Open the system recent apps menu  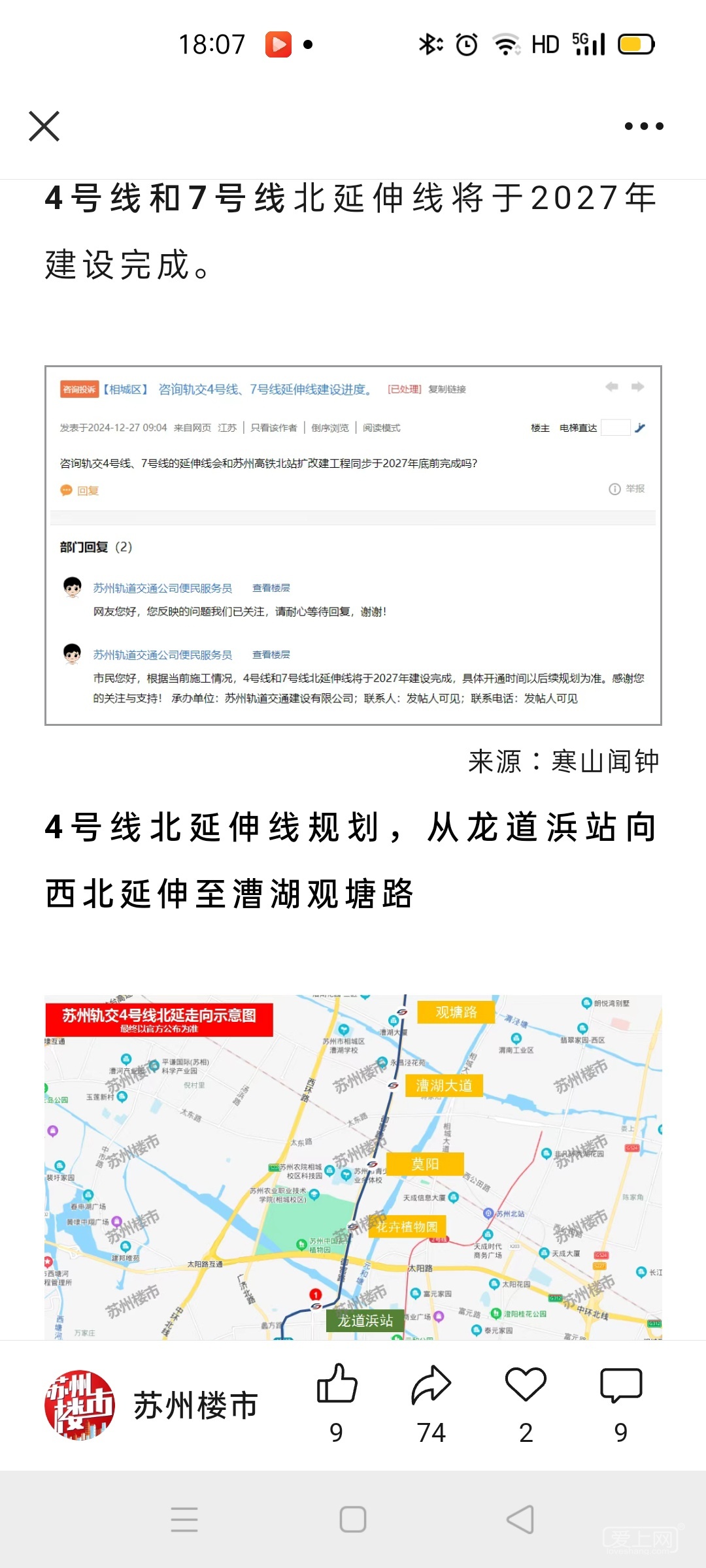(184, 1520)
